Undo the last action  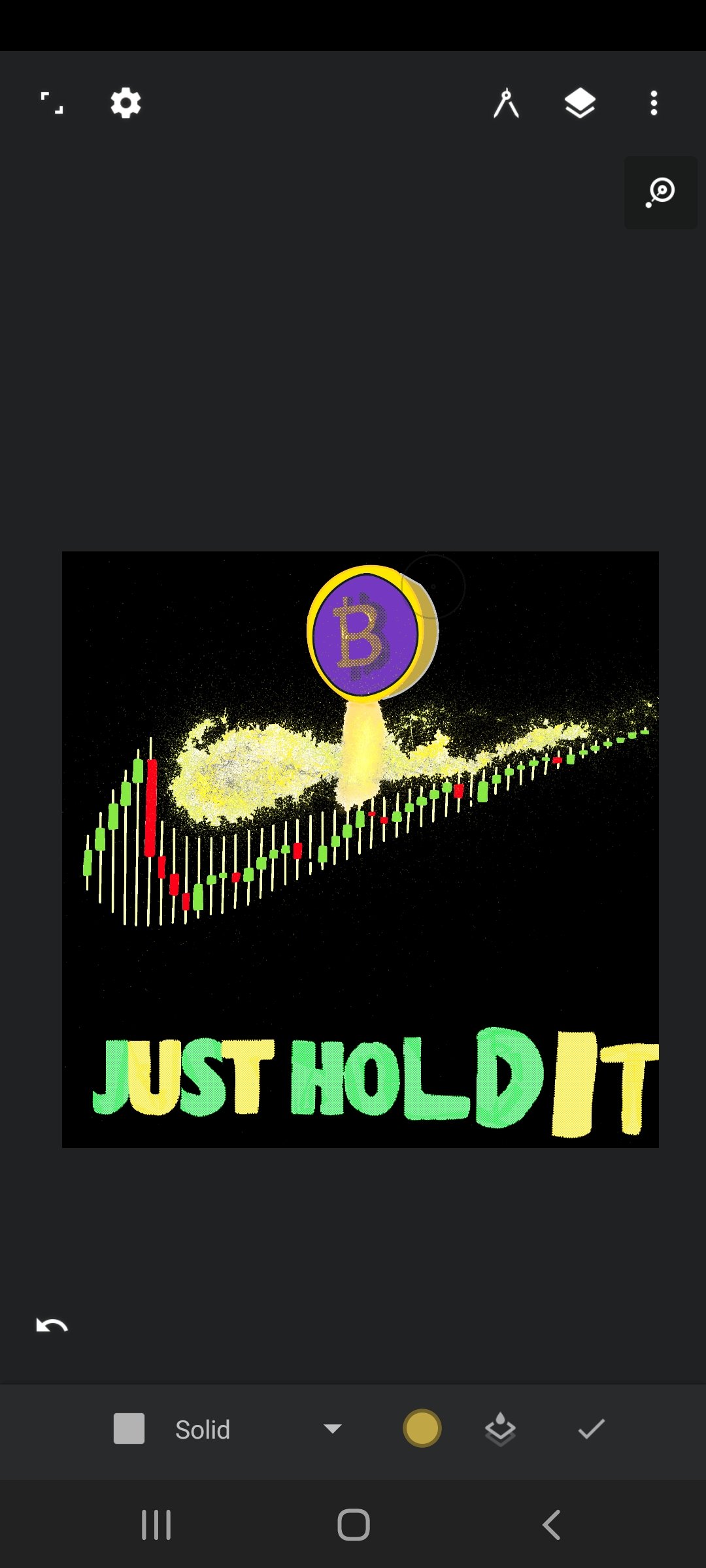point(52,1325)
